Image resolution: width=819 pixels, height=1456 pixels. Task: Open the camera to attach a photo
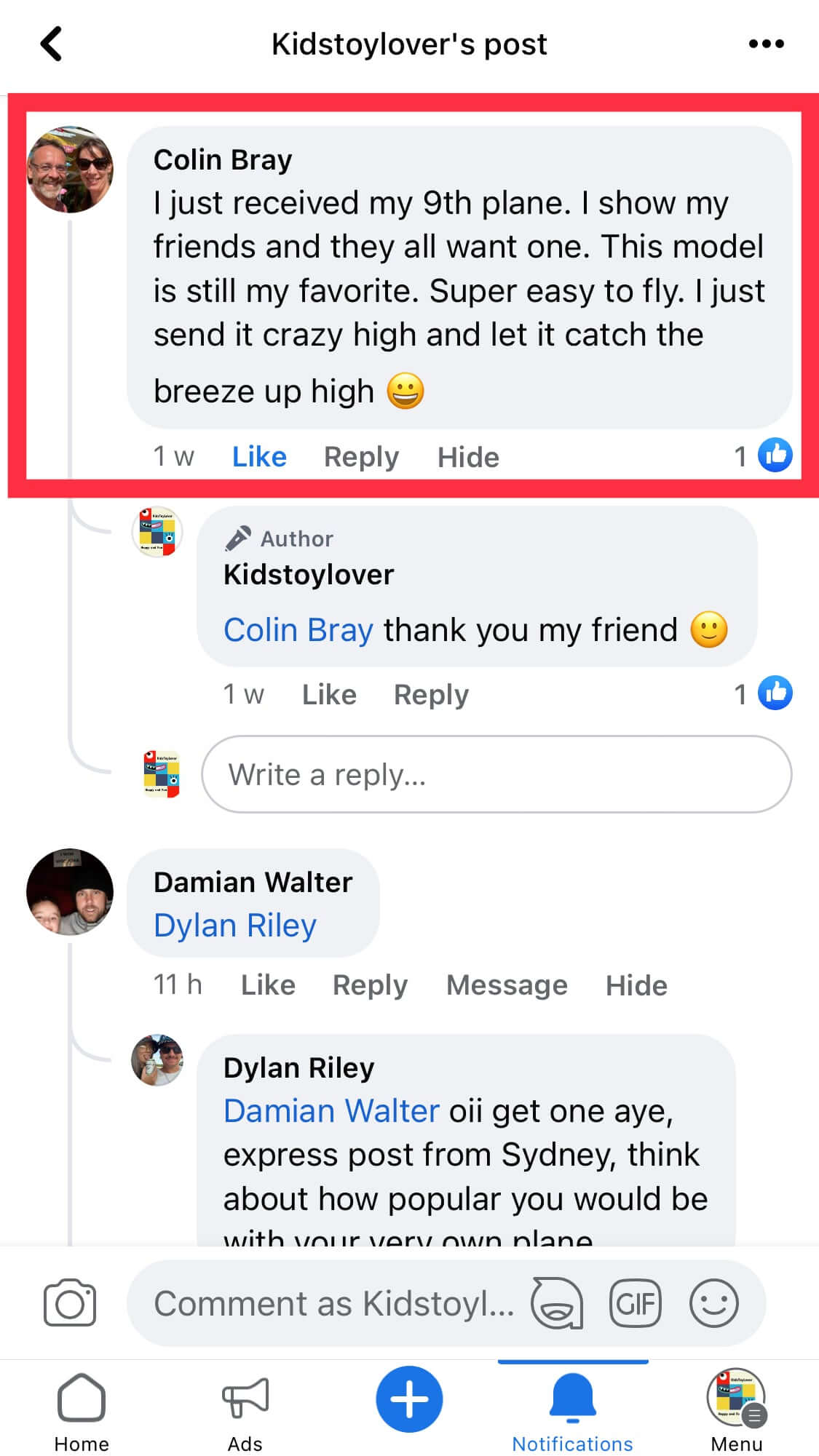click(x=70, y=1302)
